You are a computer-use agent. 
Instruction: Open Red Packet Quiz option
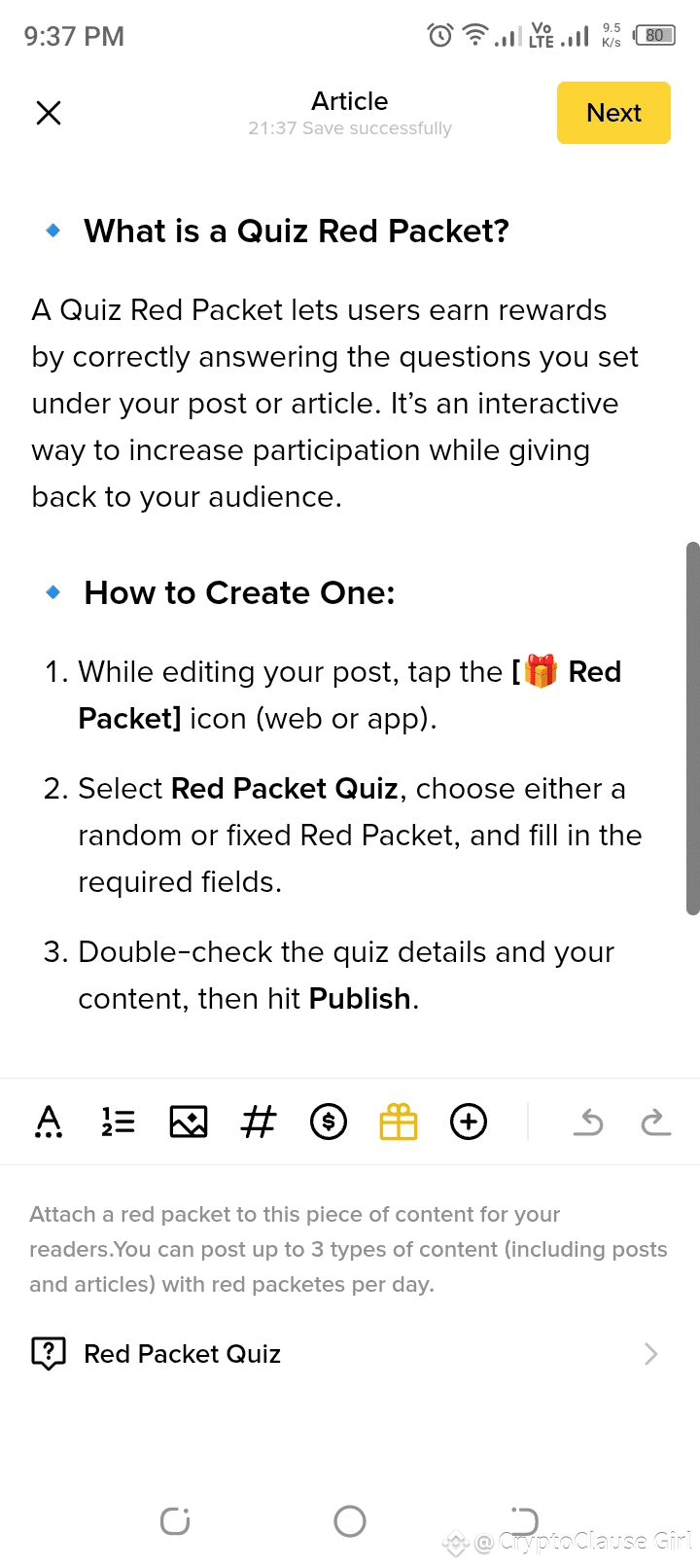click(x=350, y=1354)
